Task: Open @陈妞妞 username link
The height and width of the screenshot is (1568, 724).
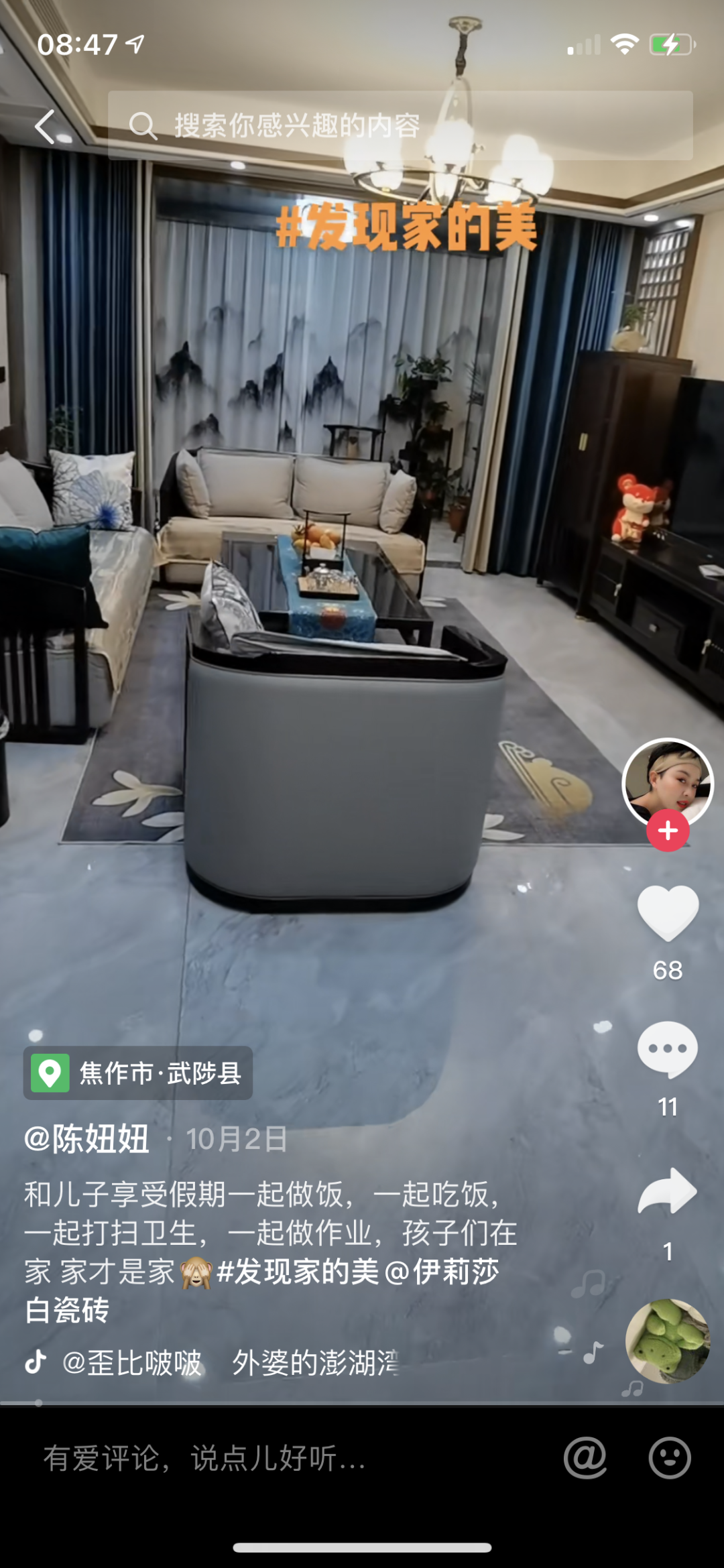Action: [87, 1139]
